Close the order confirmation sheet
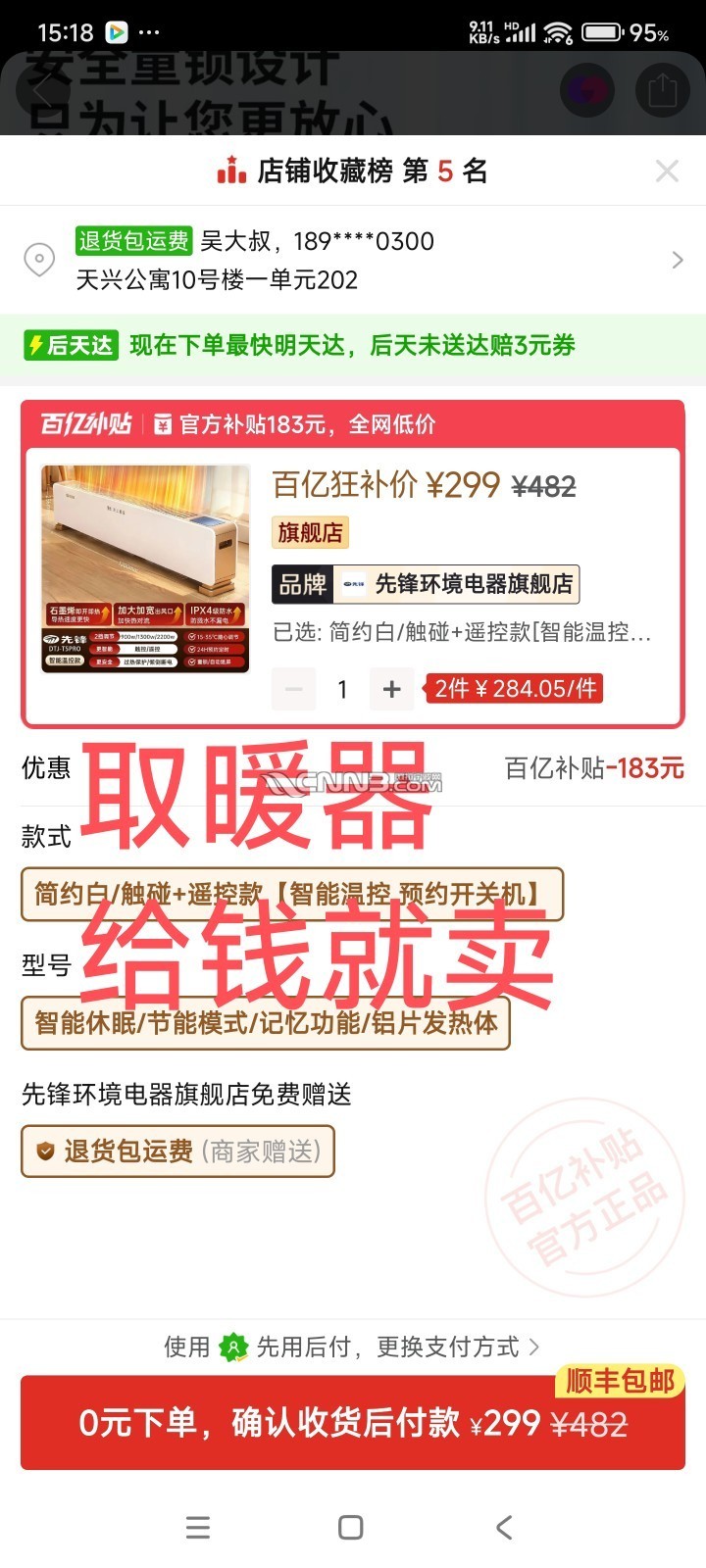This screenshot has height=1568, width=706. coord(667,171)
